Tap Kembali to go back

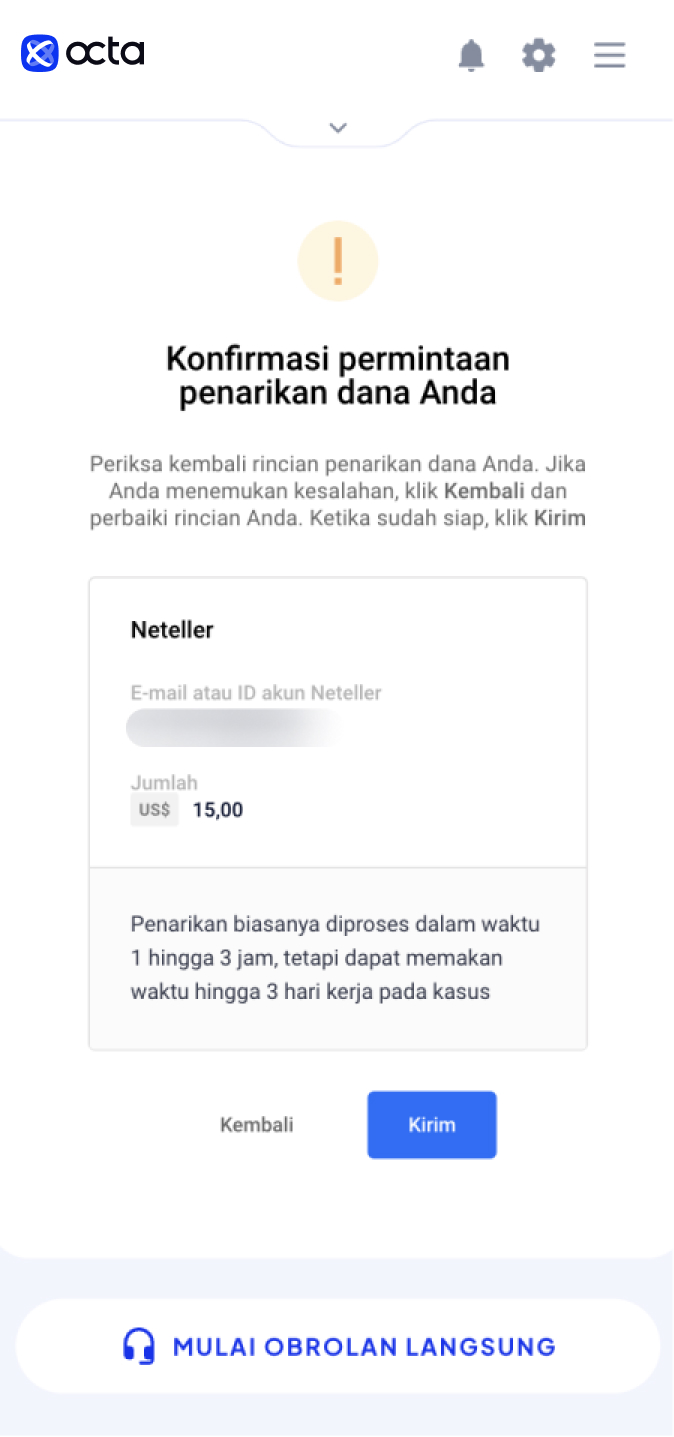click(x=257, y=1125)
